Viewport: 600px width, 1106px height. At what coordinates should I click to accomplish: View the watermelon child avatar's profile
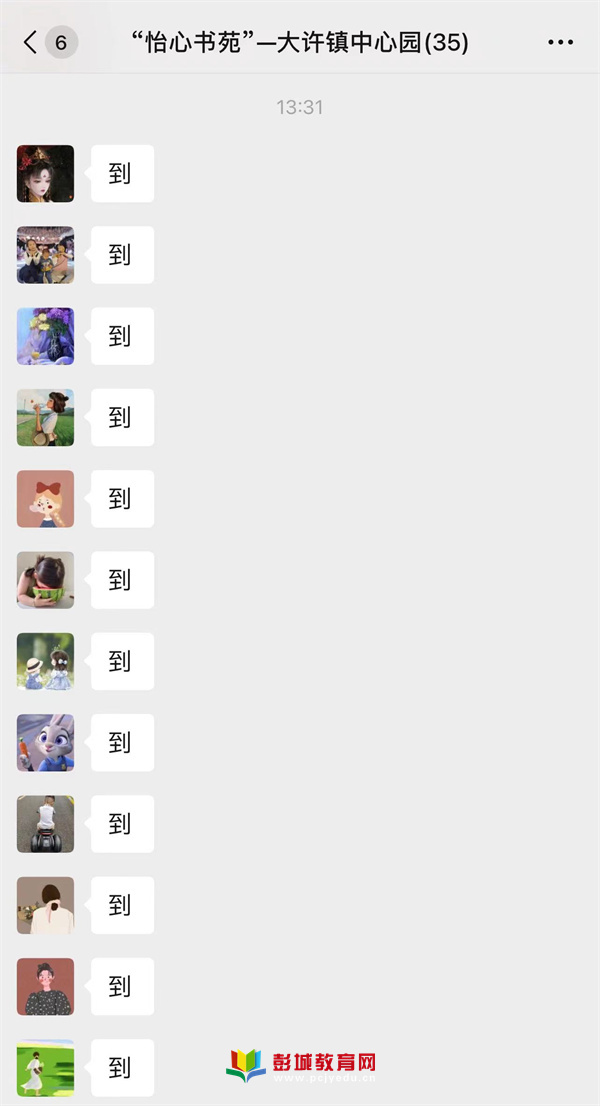pyautogui.click(x=45, y=580)
